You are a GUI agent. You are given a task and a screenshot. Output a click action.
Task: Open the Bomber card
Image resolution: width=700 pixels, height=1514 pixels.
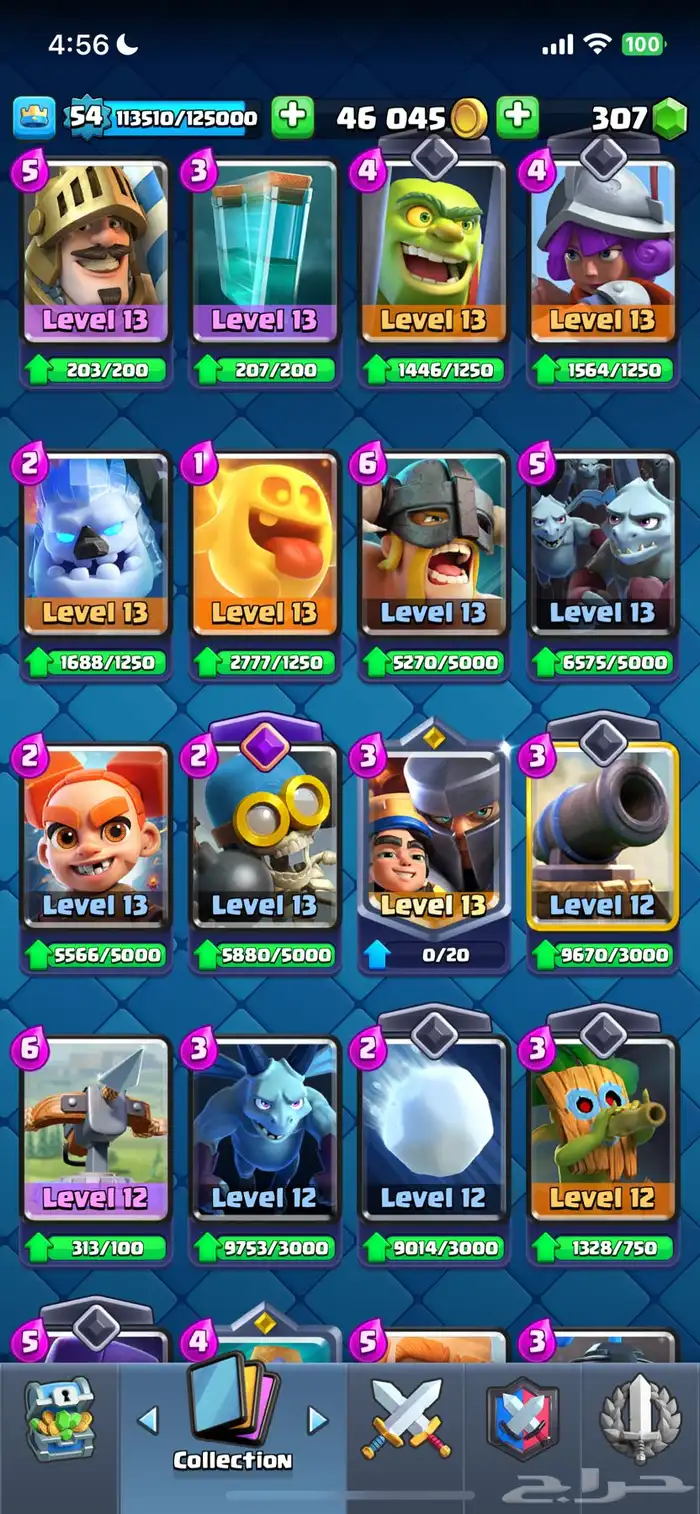point(264,838)
